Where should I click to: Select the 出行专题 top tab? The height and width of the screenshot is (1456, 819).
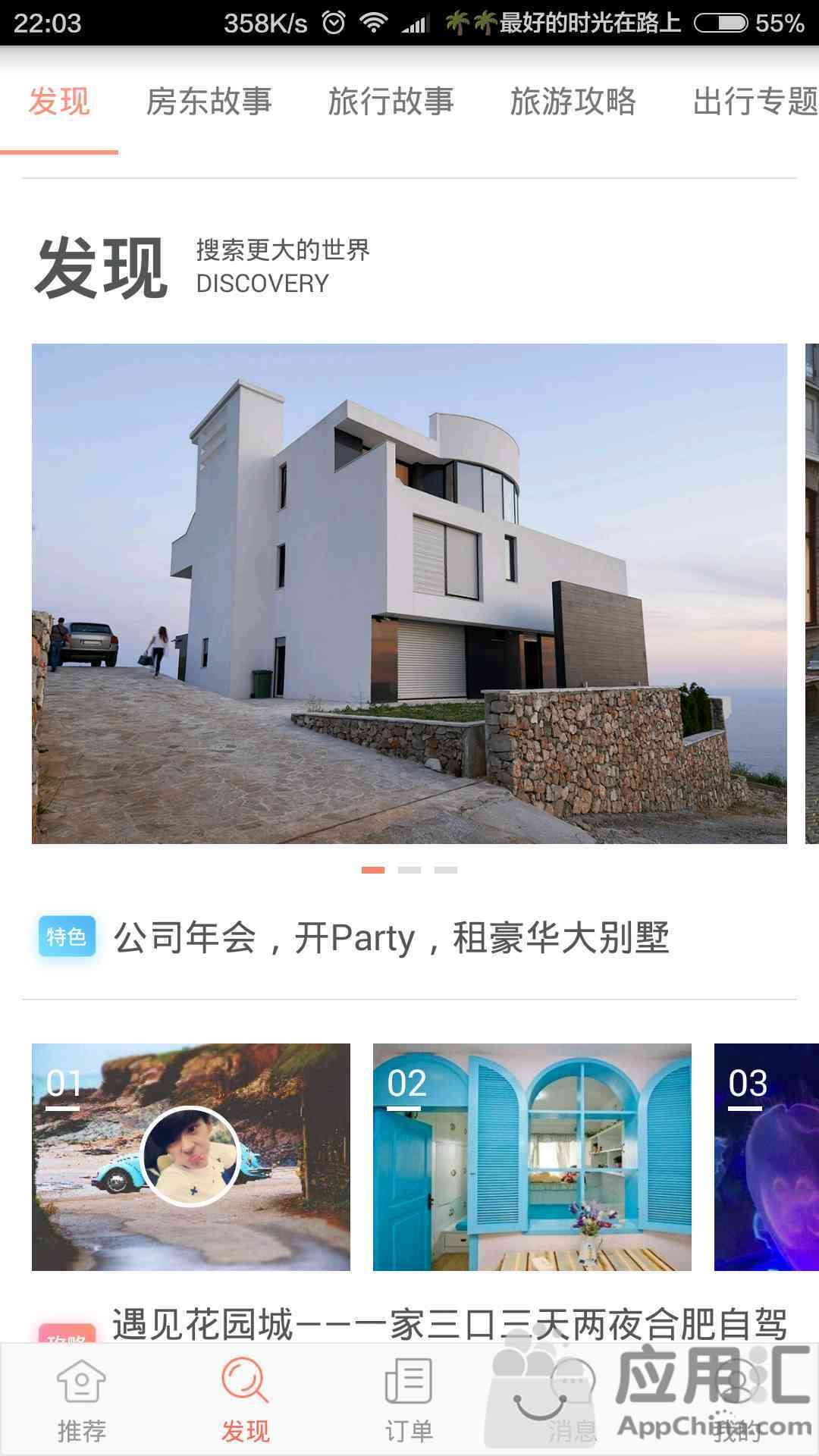click(755, 102)
